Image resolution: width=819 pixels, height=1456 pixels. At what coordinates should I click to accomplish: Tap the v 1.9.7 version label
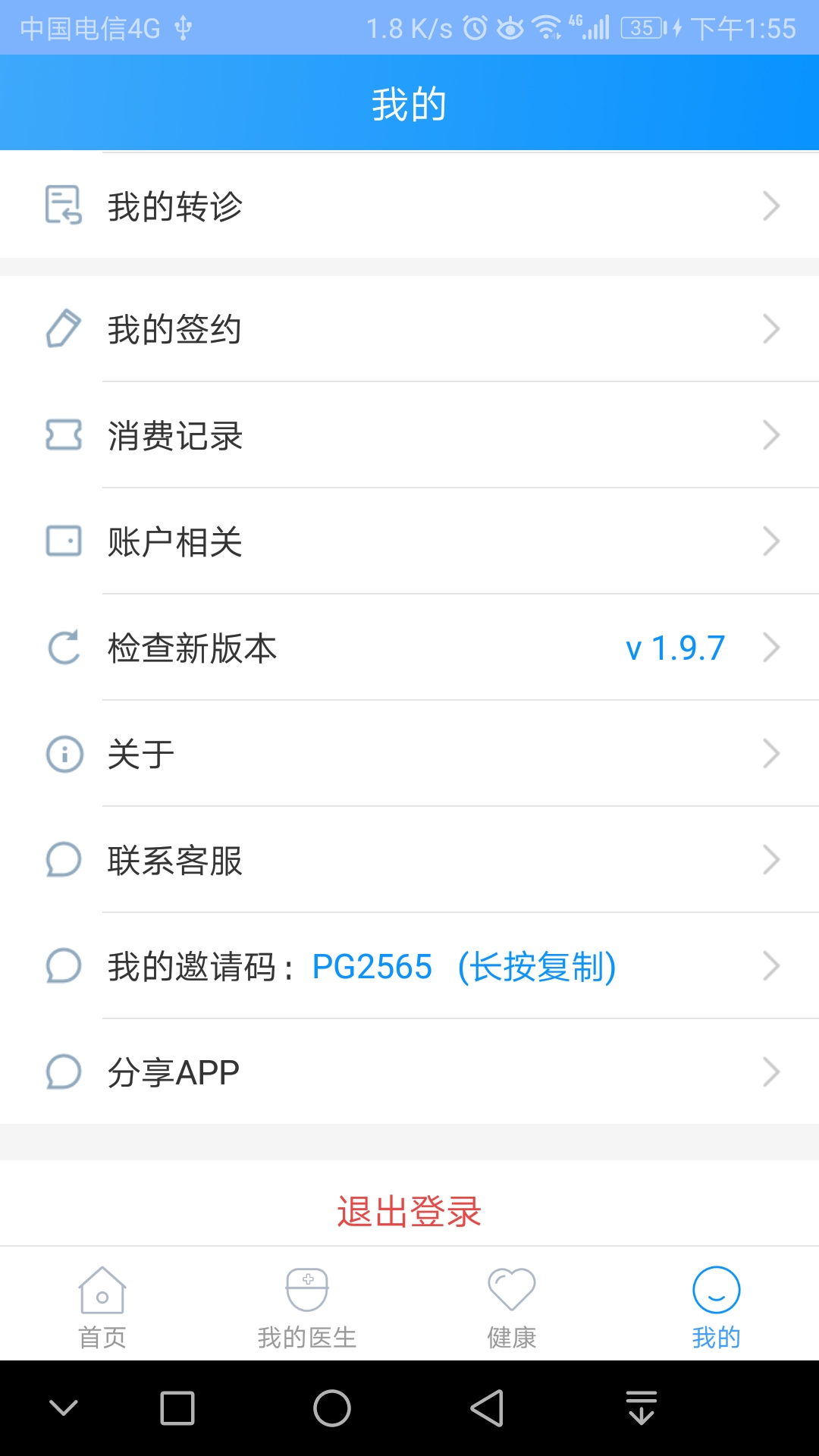[674, 647]
